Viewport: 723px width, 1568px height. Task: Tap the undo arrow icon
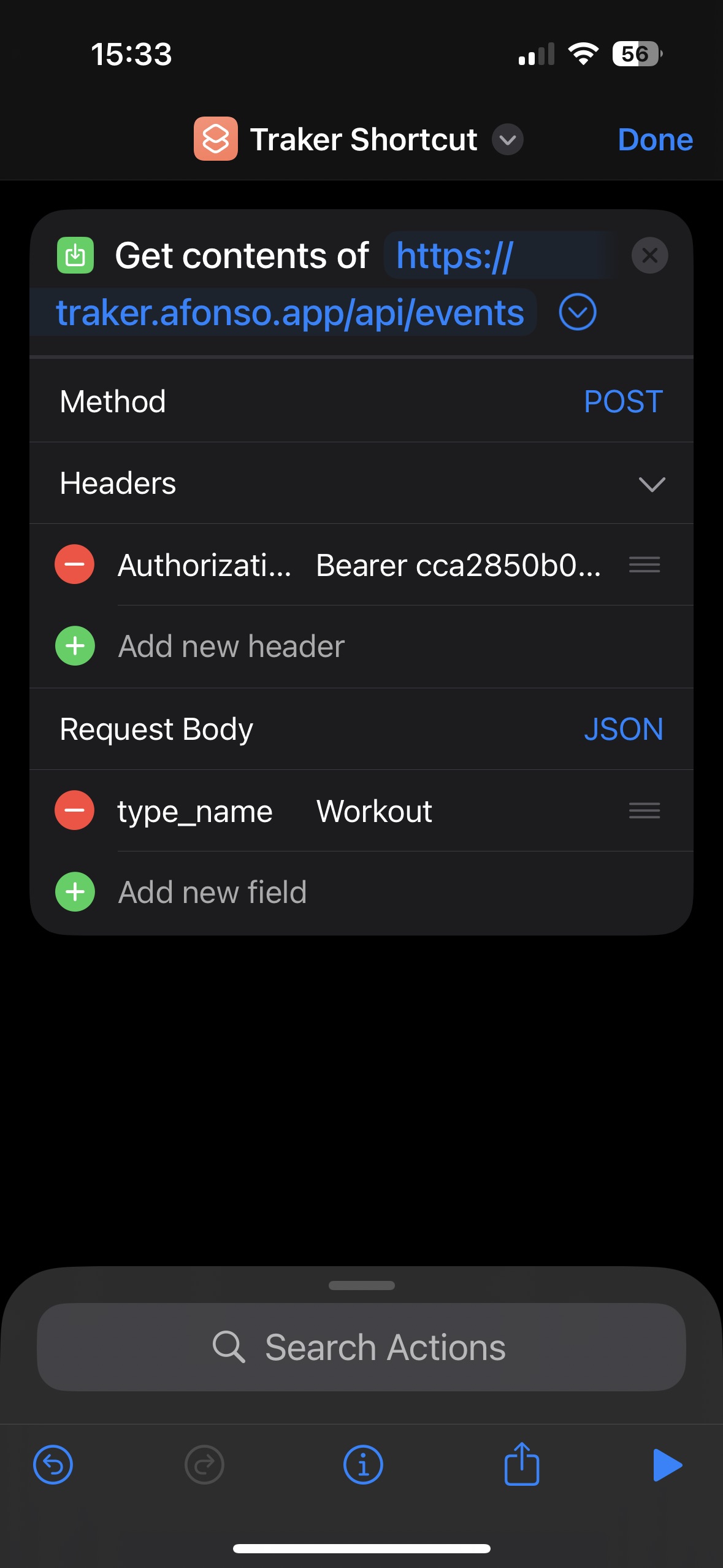pos(53,1466)
